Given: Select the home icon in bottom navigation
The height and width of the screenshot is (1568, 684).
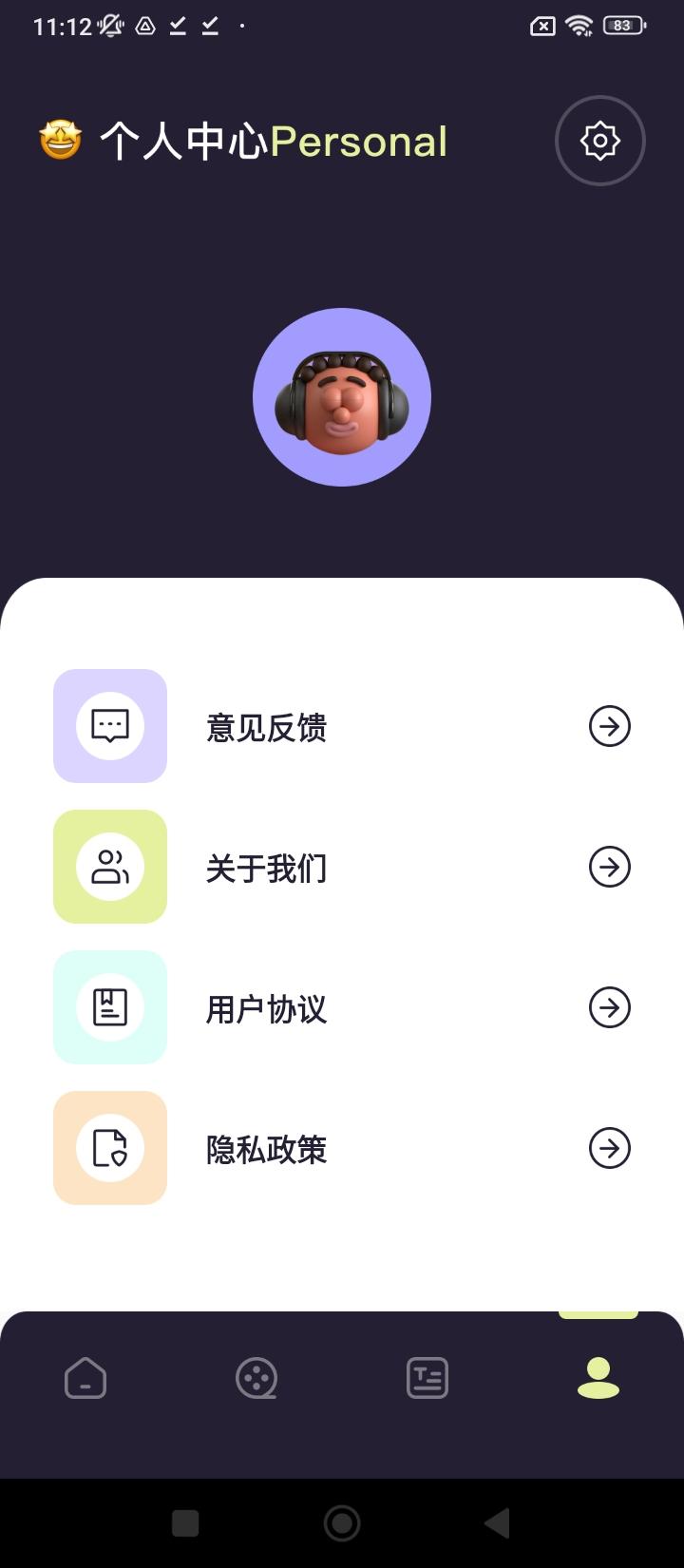Looking at the screenshot, I should click(x=85, y=1377).
